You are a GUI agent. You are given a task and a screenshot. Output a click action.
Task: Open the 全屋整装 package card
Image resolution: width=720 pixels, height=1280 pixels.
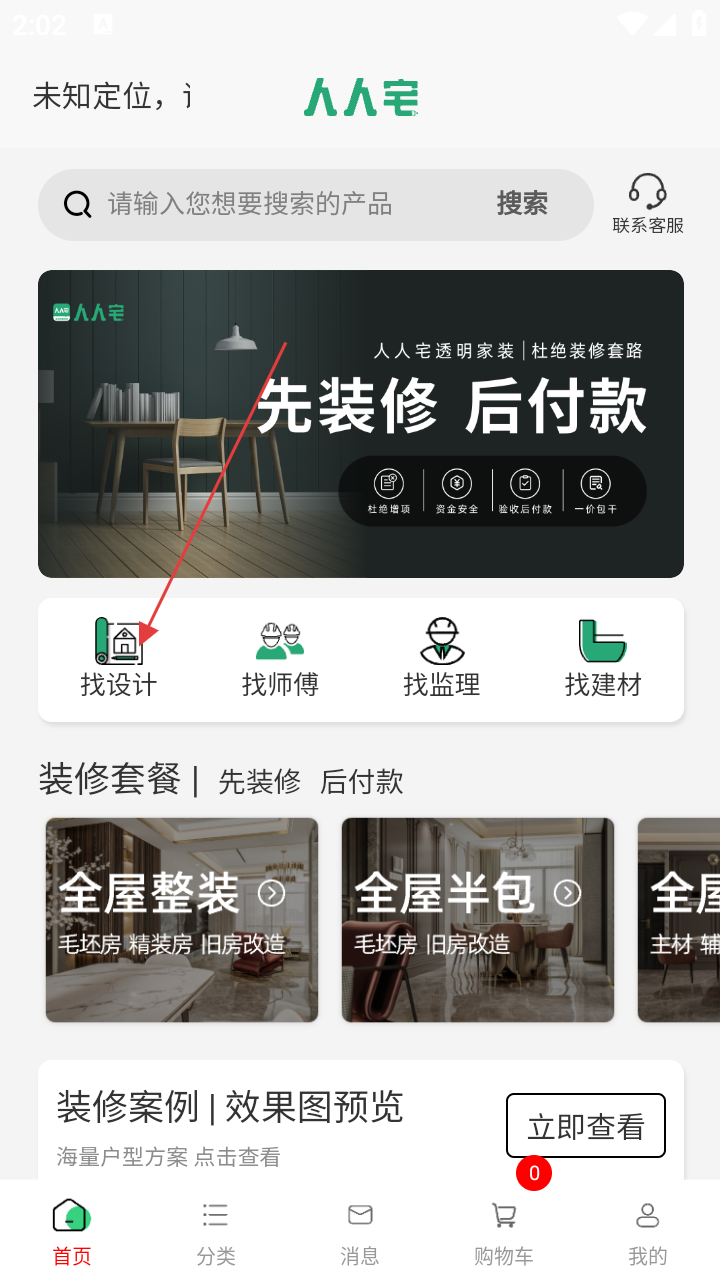(181, 920)
